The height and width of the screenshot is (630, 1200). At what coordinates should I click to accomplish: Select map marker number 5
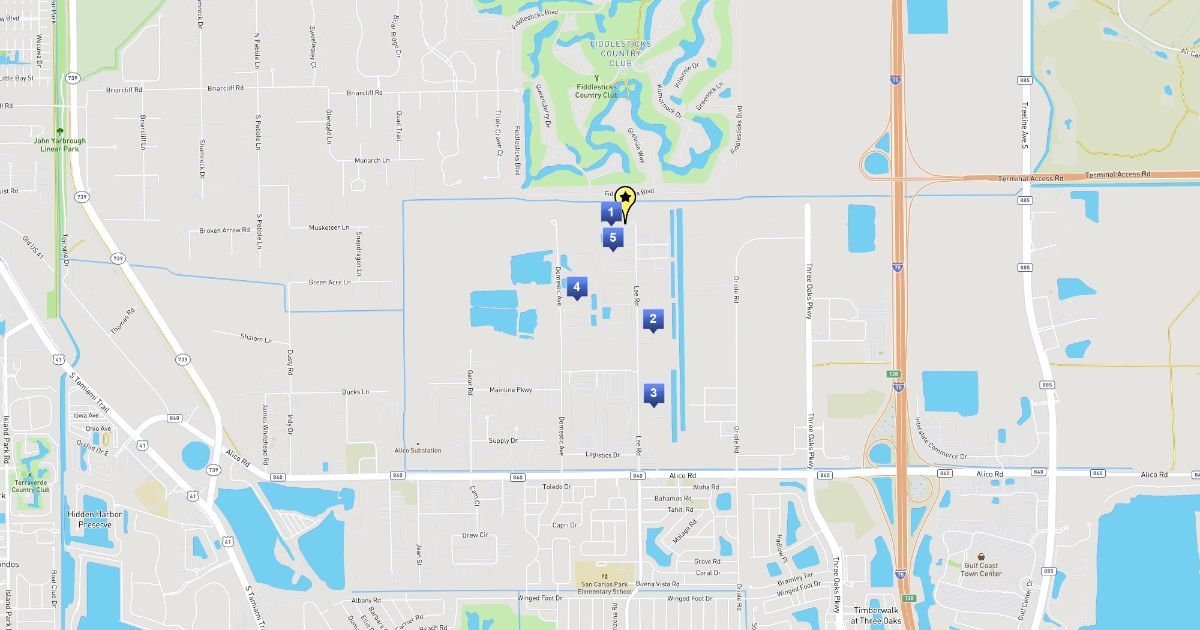pyautogui.click(x=613, y=238)
